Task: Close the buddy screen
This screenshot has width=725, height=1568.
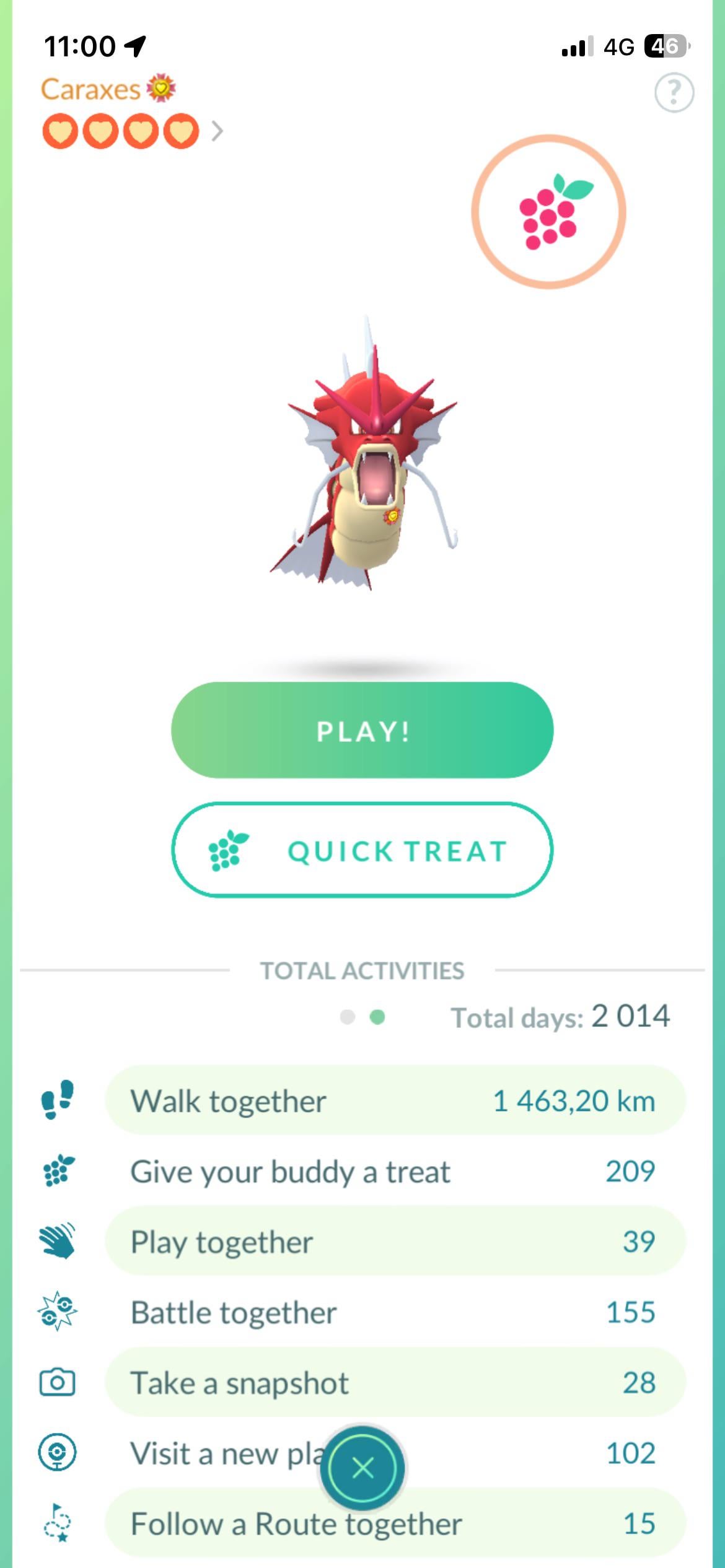Action: [362, 1467]
